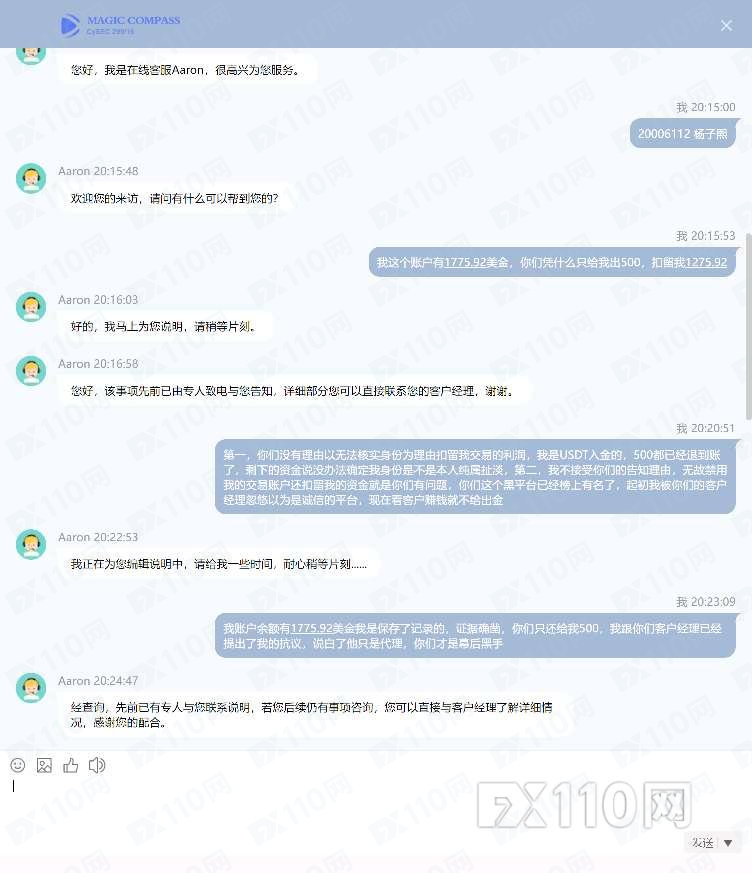752x873 pixels.
Task: Open the emoji picker
Action: (18, 765)
